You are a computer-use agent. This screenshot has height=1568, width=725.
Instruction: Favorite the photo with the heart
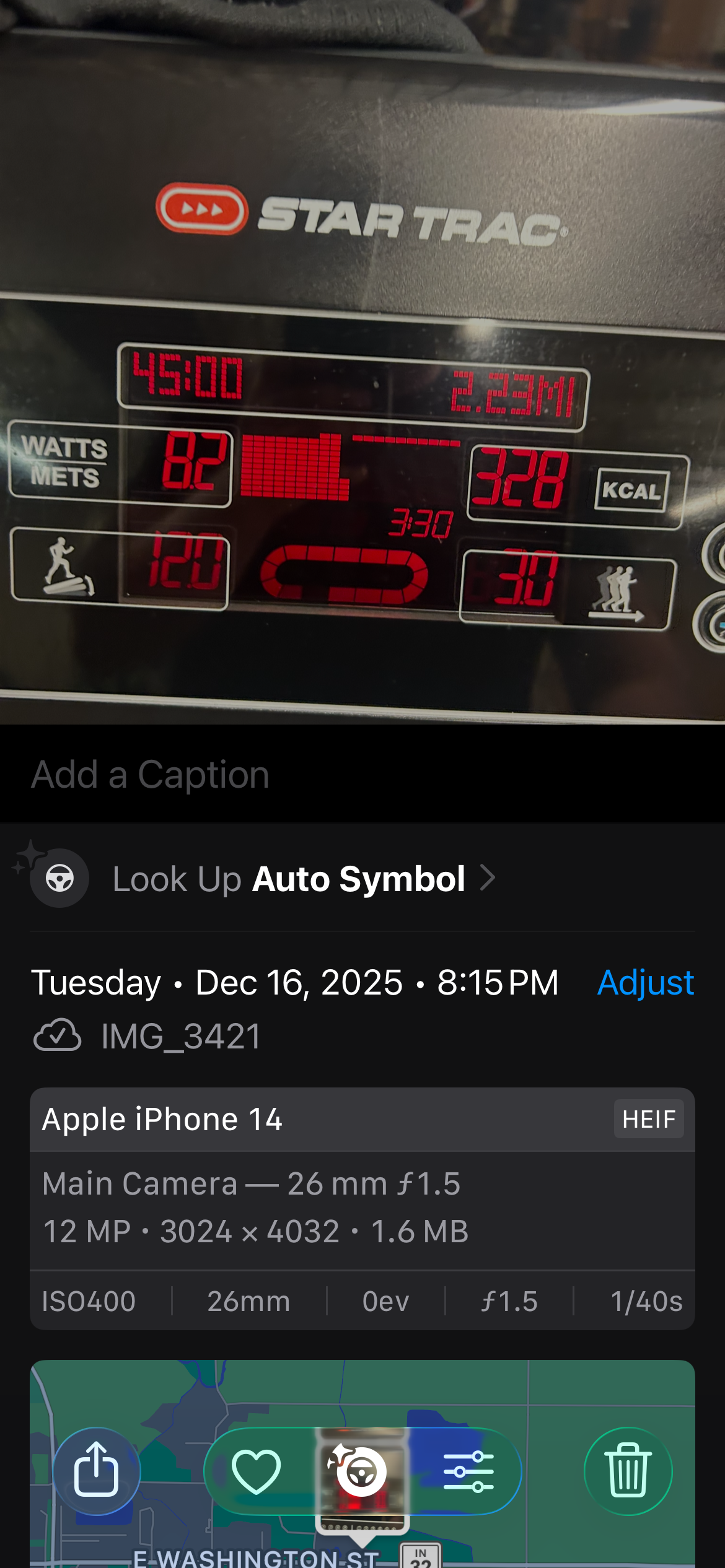pyautogui.click(x=256, y=1471)
